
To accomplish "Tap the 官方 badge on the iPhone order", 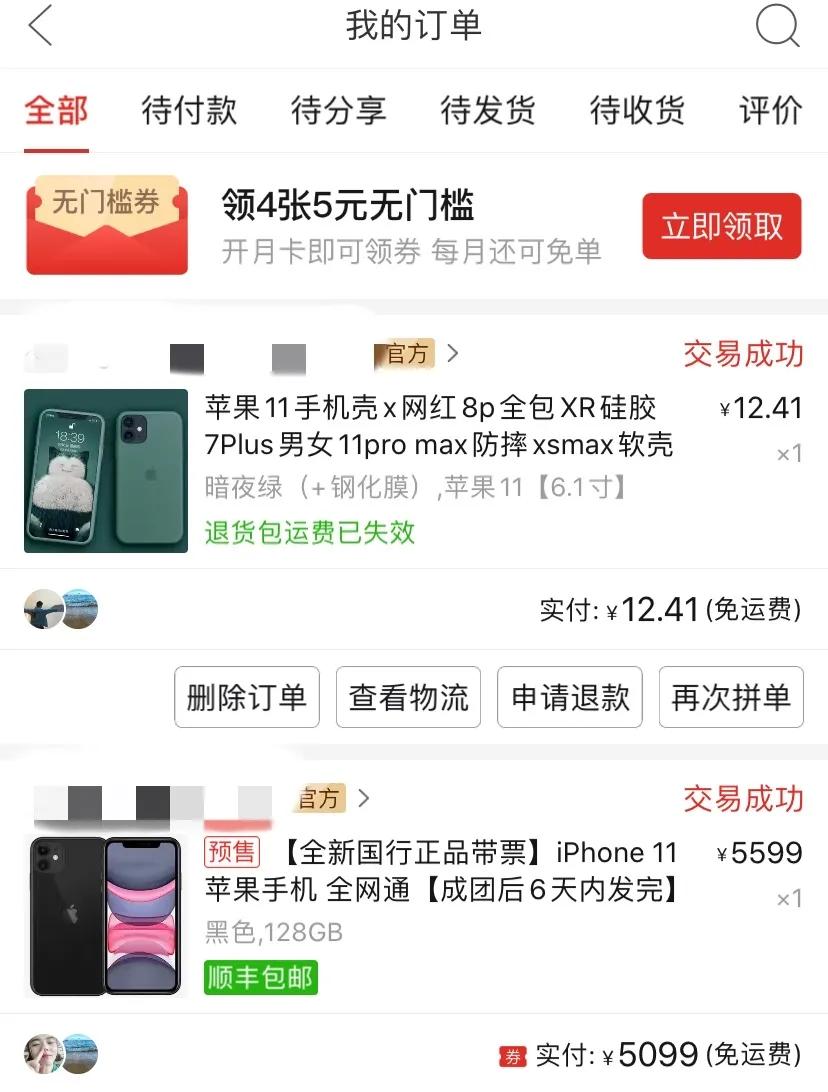I will coord(321,799).
